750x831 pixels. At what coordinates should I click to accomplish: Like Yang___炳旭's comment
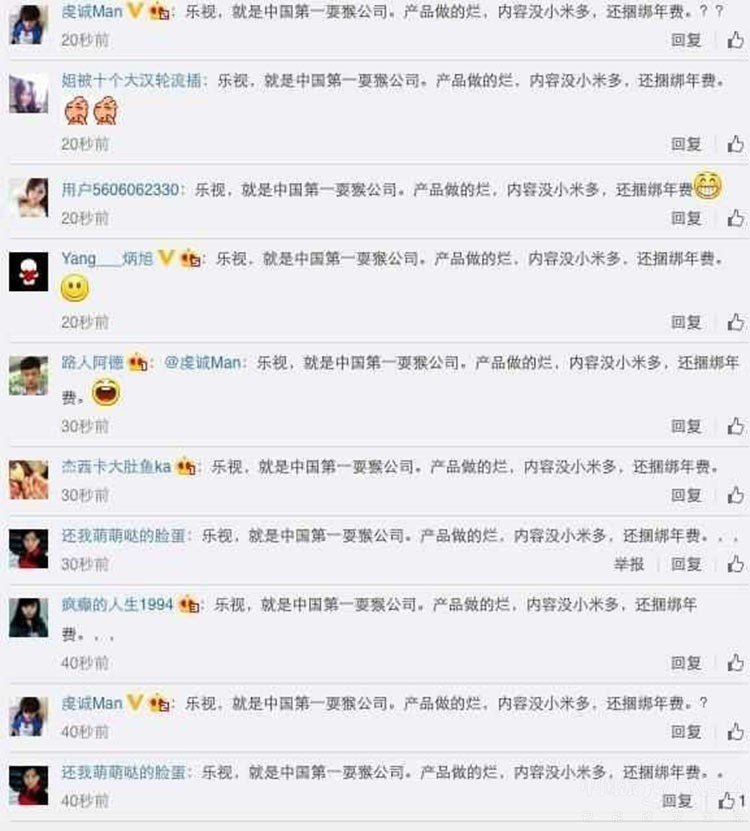[735, 322]
